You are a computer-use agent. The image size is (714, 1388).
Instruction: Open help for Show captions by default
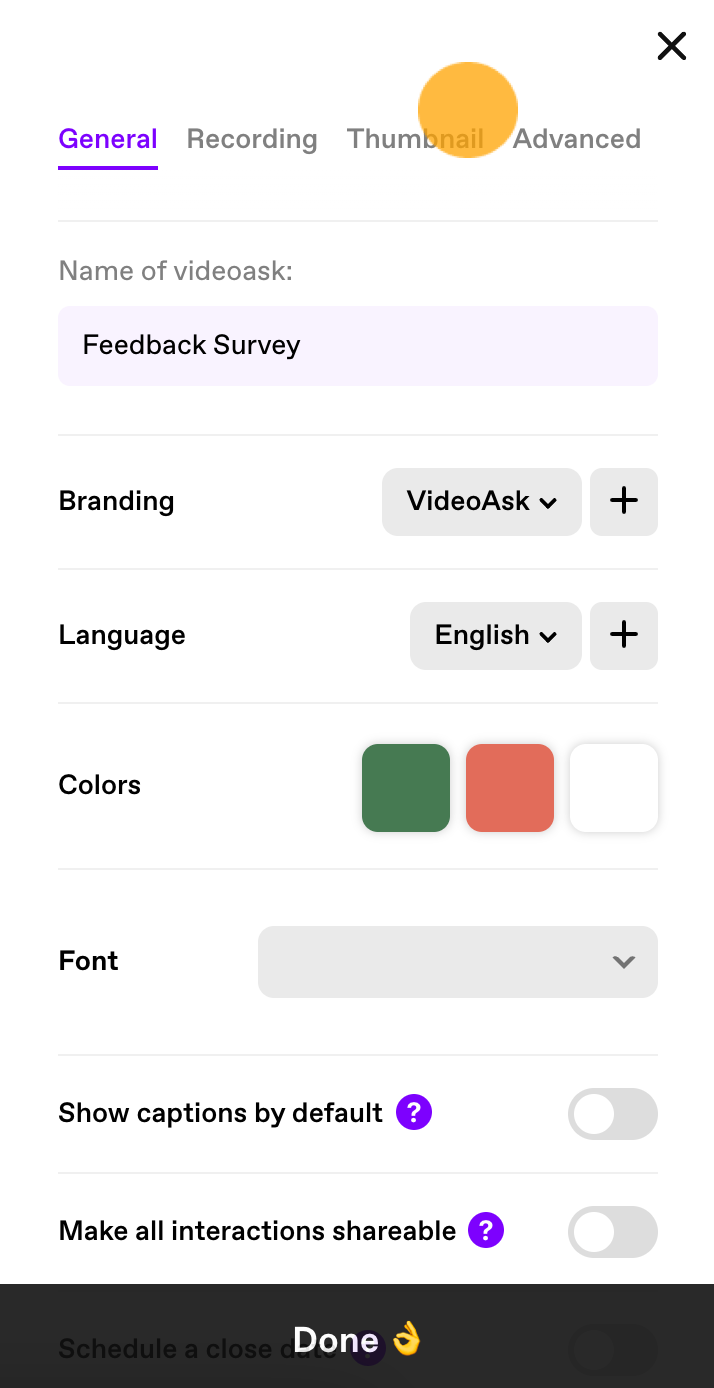click(x=414, y=1113)
